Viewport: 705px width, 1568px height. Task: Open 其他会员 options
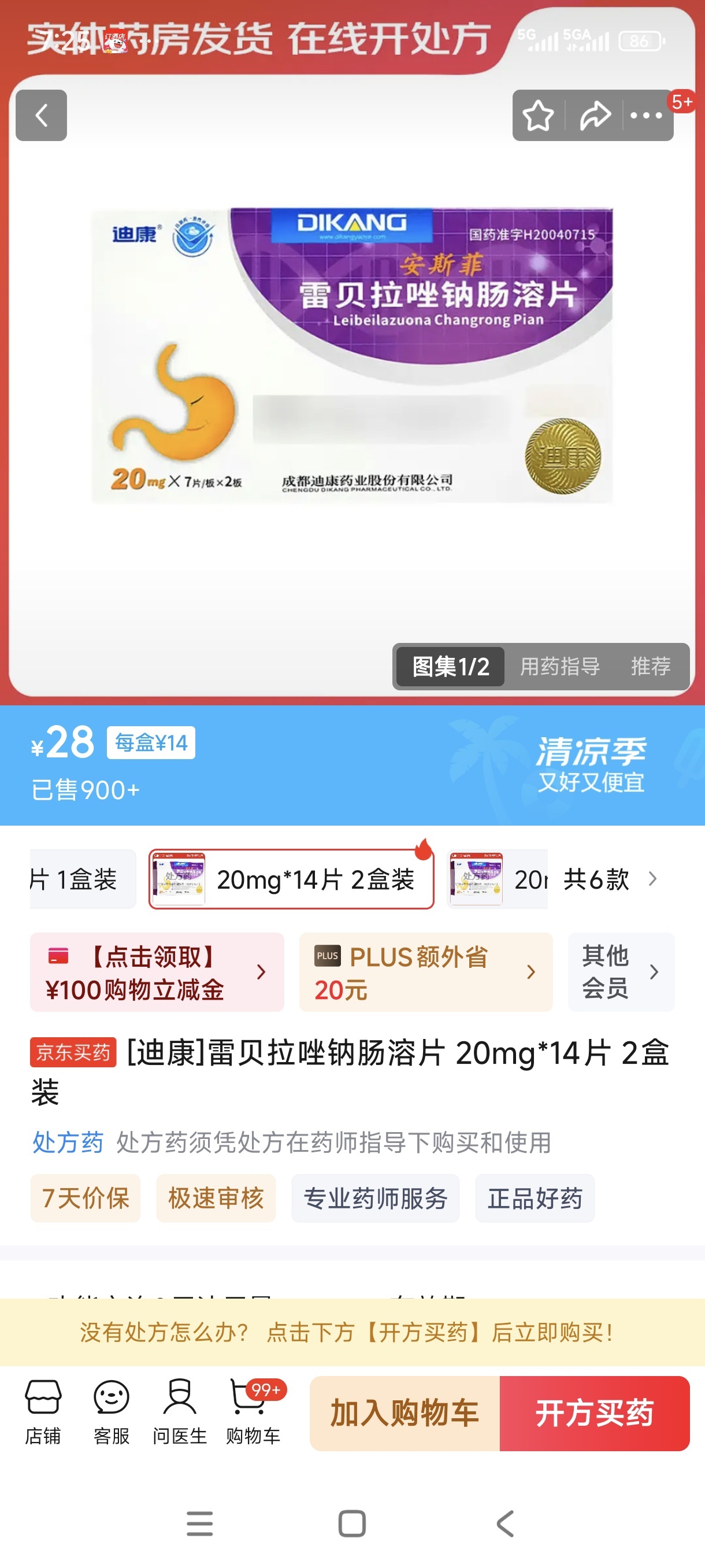tap(621, 972)
